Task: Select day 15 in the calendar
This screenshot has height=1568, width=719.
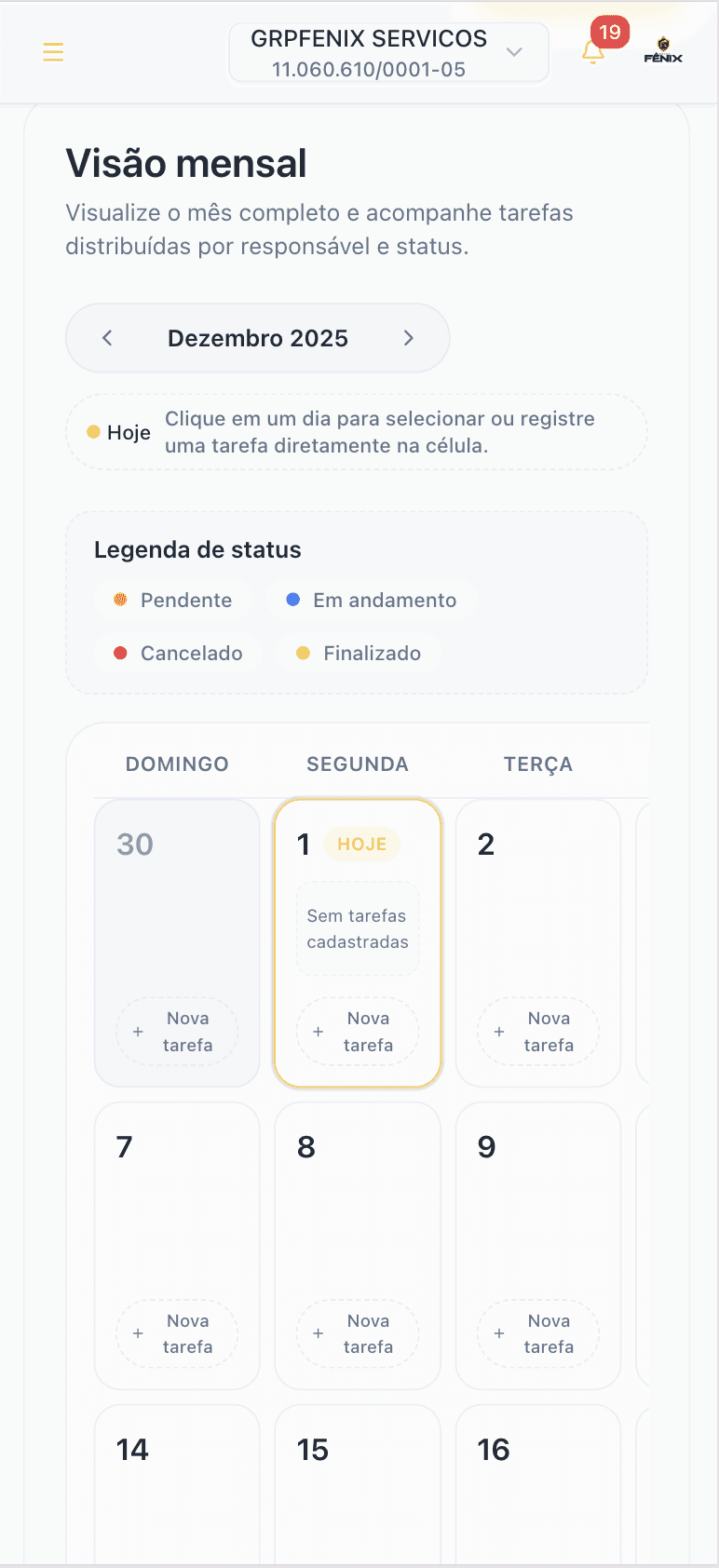Action: [358, 1480]
